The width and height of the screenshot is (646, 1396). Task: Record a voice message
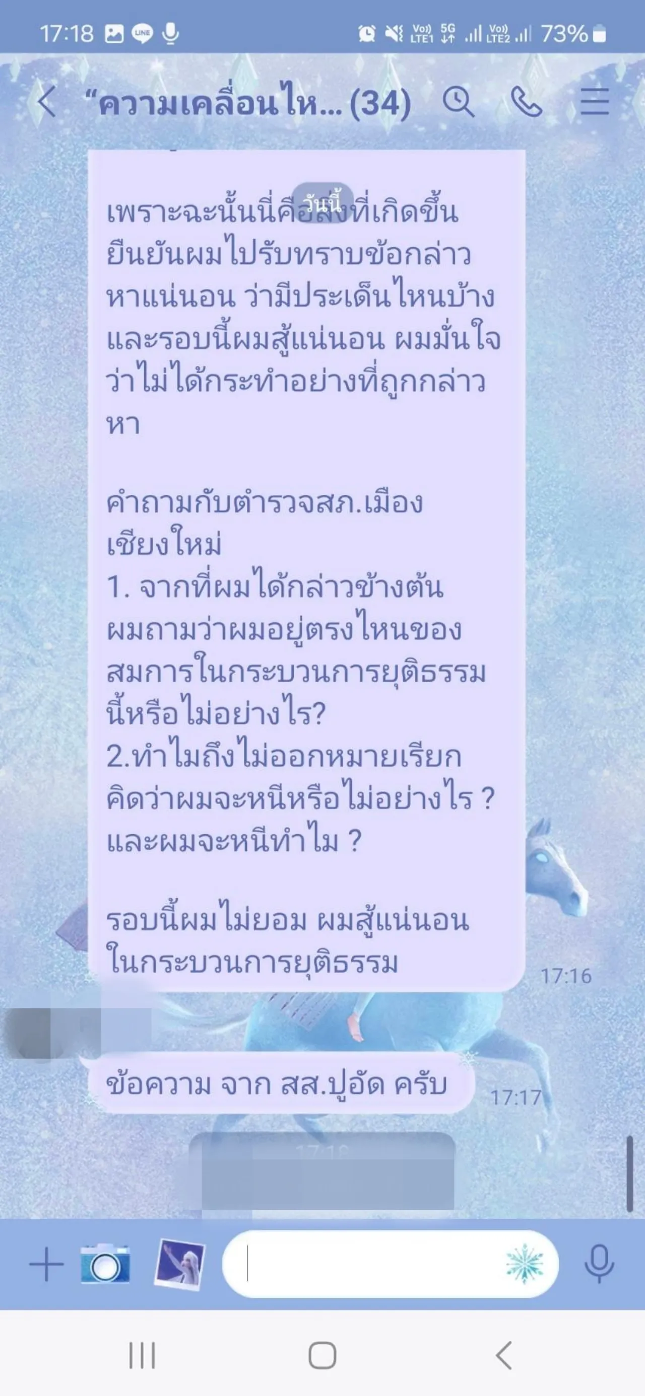tap(599, 1265)
